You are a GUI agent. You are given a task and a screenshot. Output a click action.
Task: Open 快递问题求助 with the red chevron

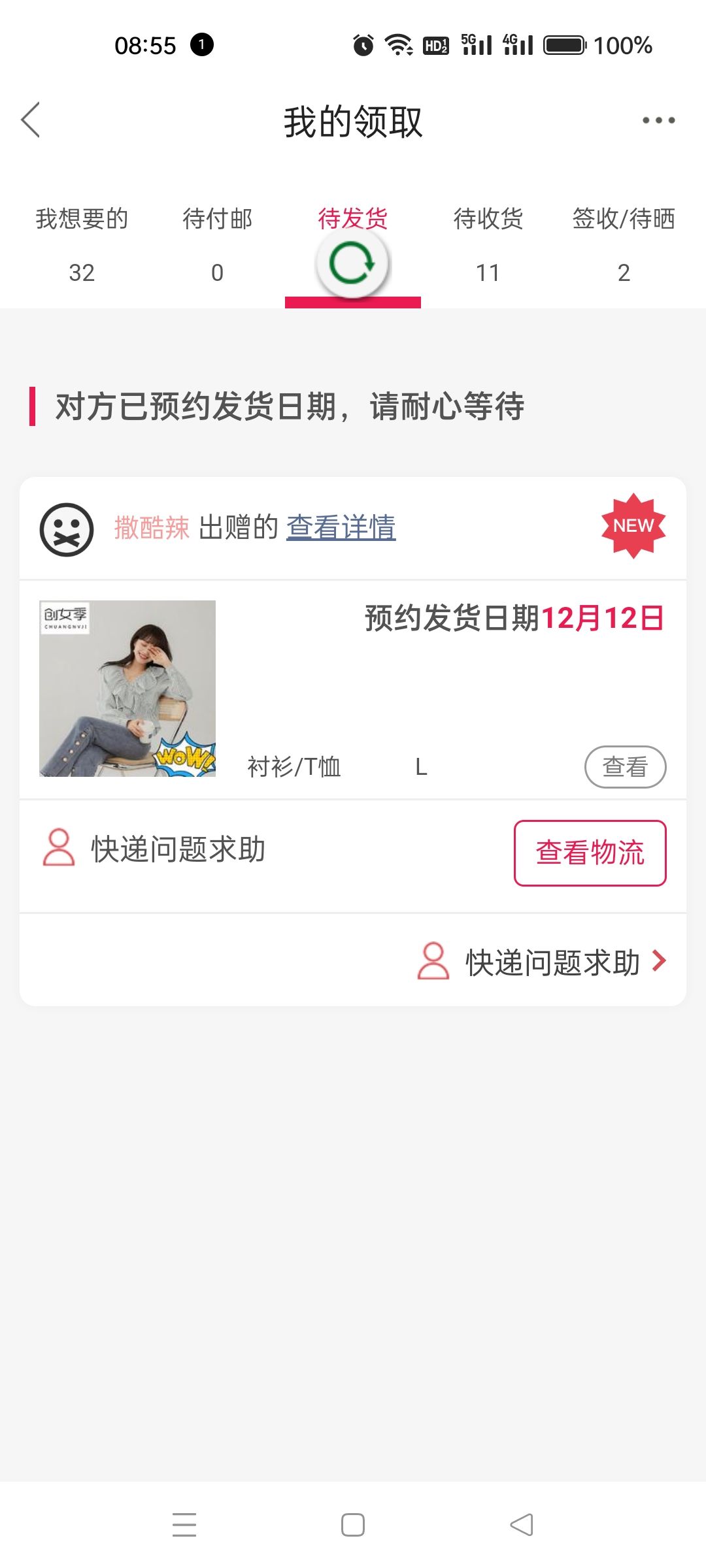coord(543,962)
